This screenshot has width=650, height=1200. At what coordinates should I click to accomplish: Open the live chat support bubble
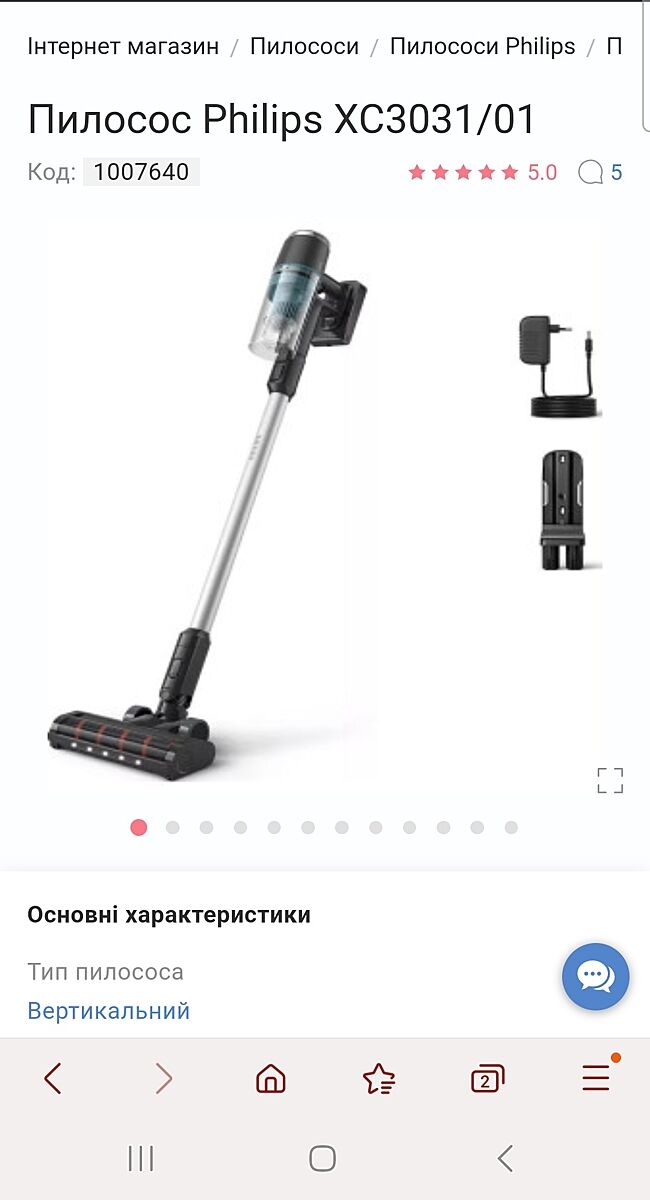click(x=595, y=977)
